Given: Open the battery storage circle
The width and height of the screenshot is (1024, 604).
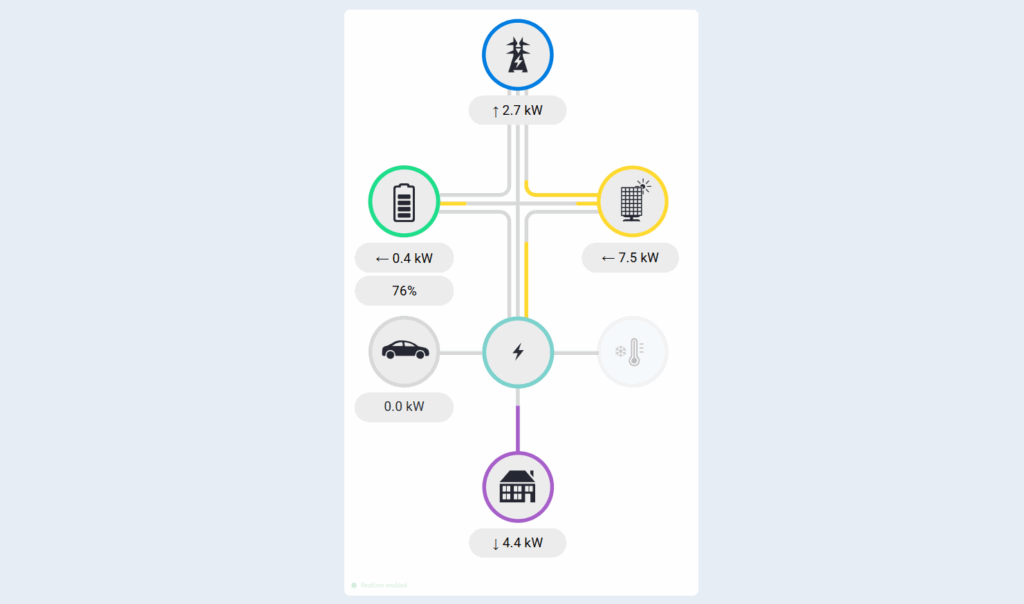Looking at the screenshot, I should [404, 202].
